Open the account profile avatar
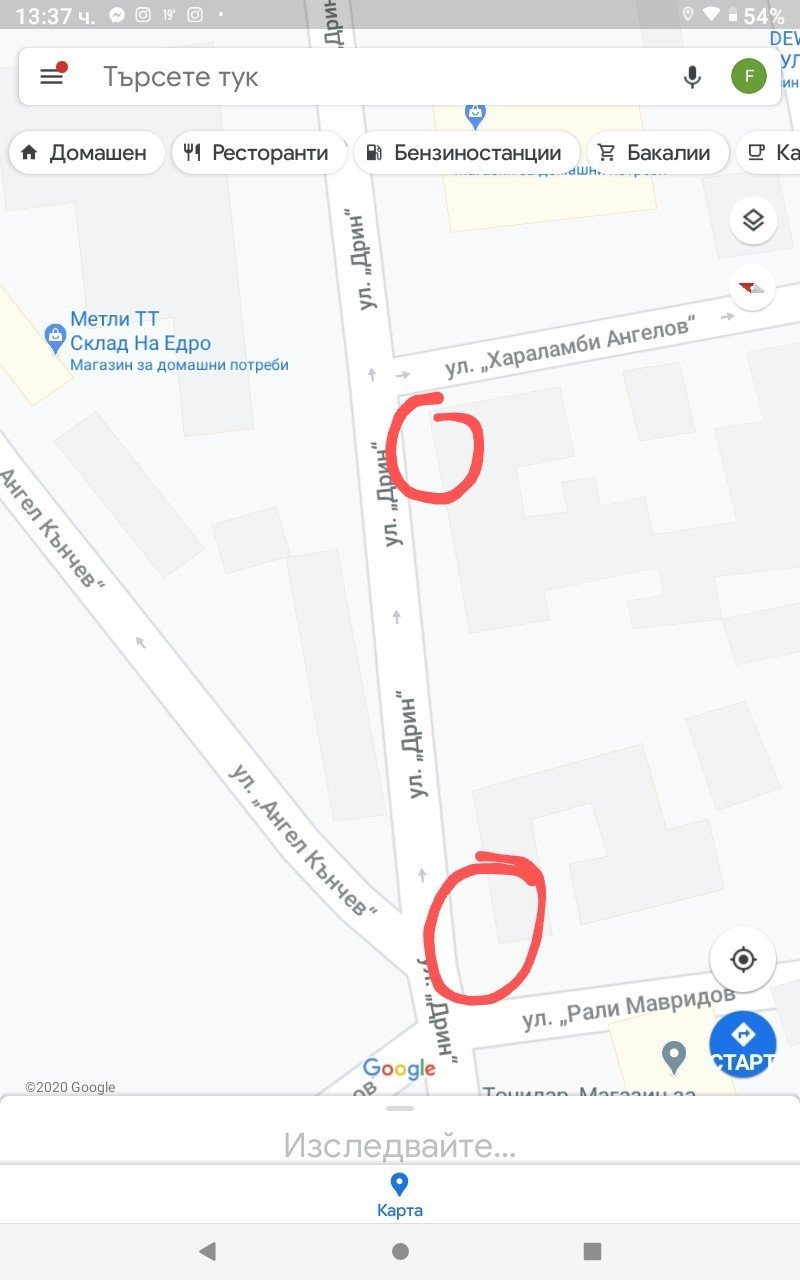Viewport: 800px width, 1280px height. [x=749, y=76]
